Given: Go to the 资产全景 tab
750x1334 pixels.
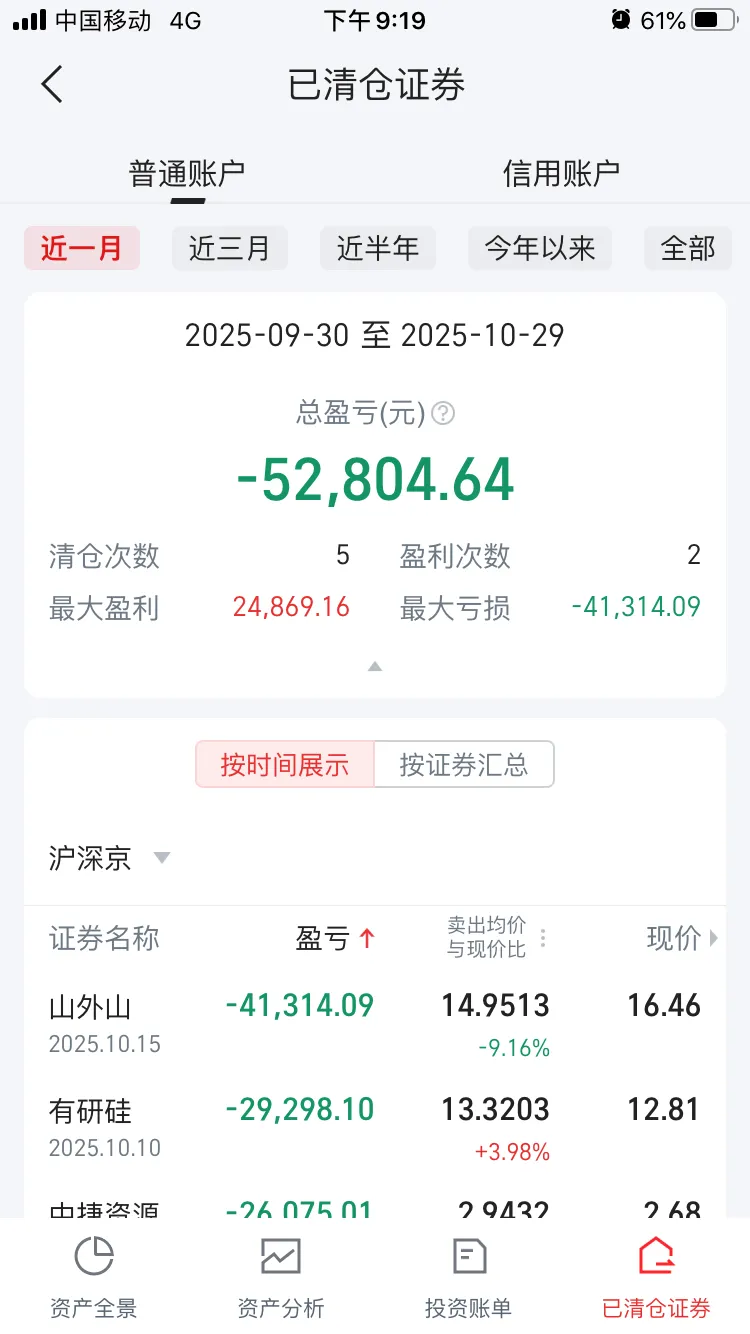Looking at the screenshot, I should point(94,1276).
